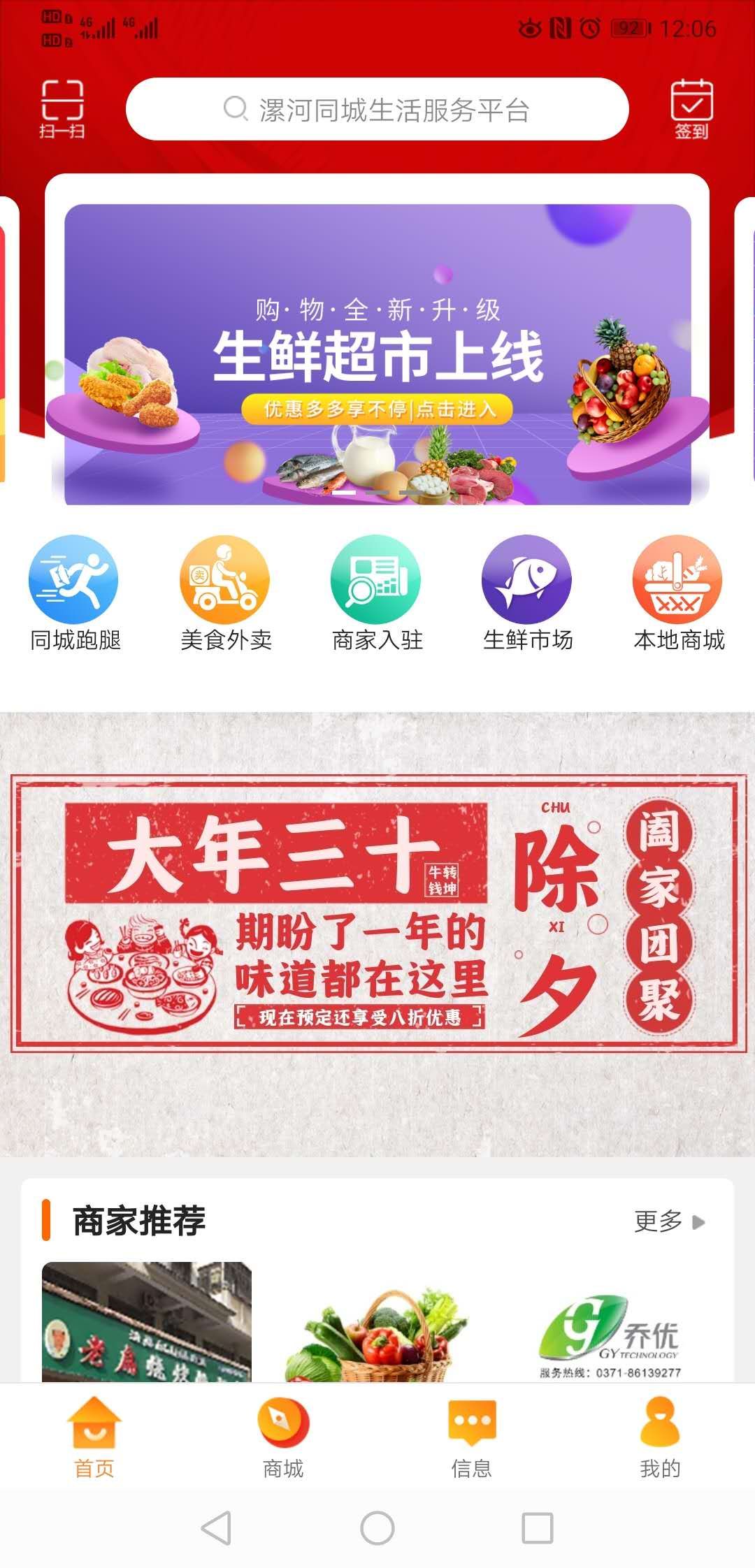Go to 生鲜市场 fresh market
This screenshot has width=755, height=1568.
(x=527, y=593)
